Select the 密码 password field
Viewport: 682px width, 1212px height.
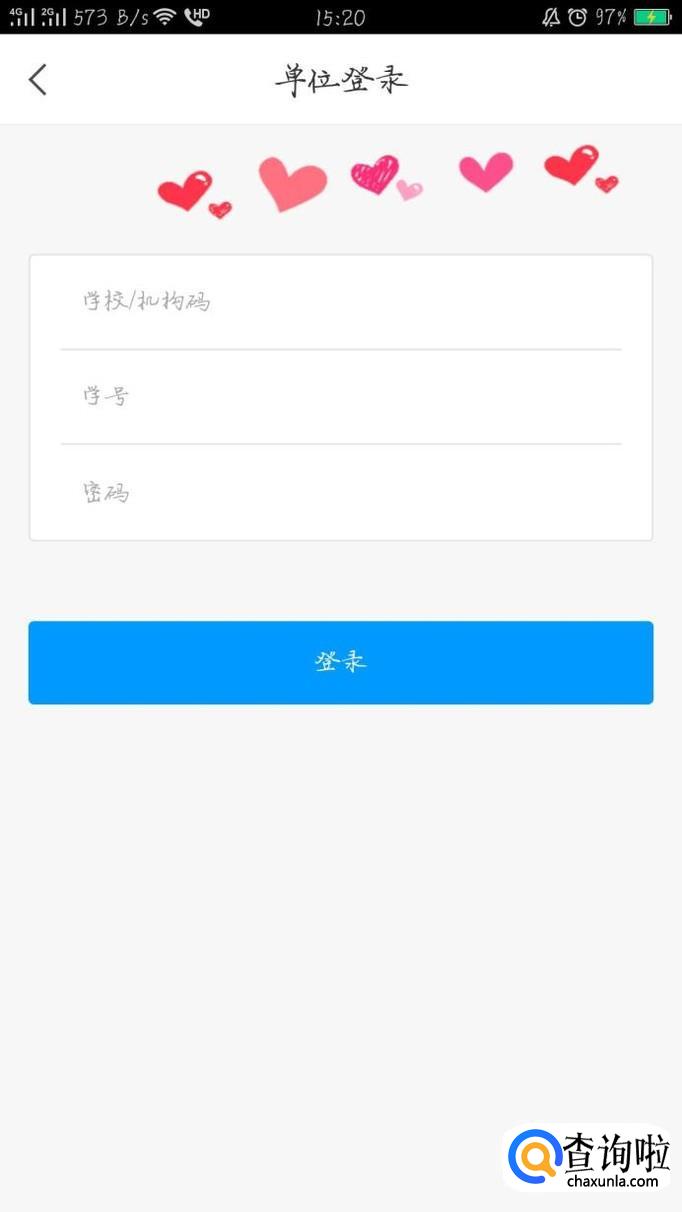[341, 492]
